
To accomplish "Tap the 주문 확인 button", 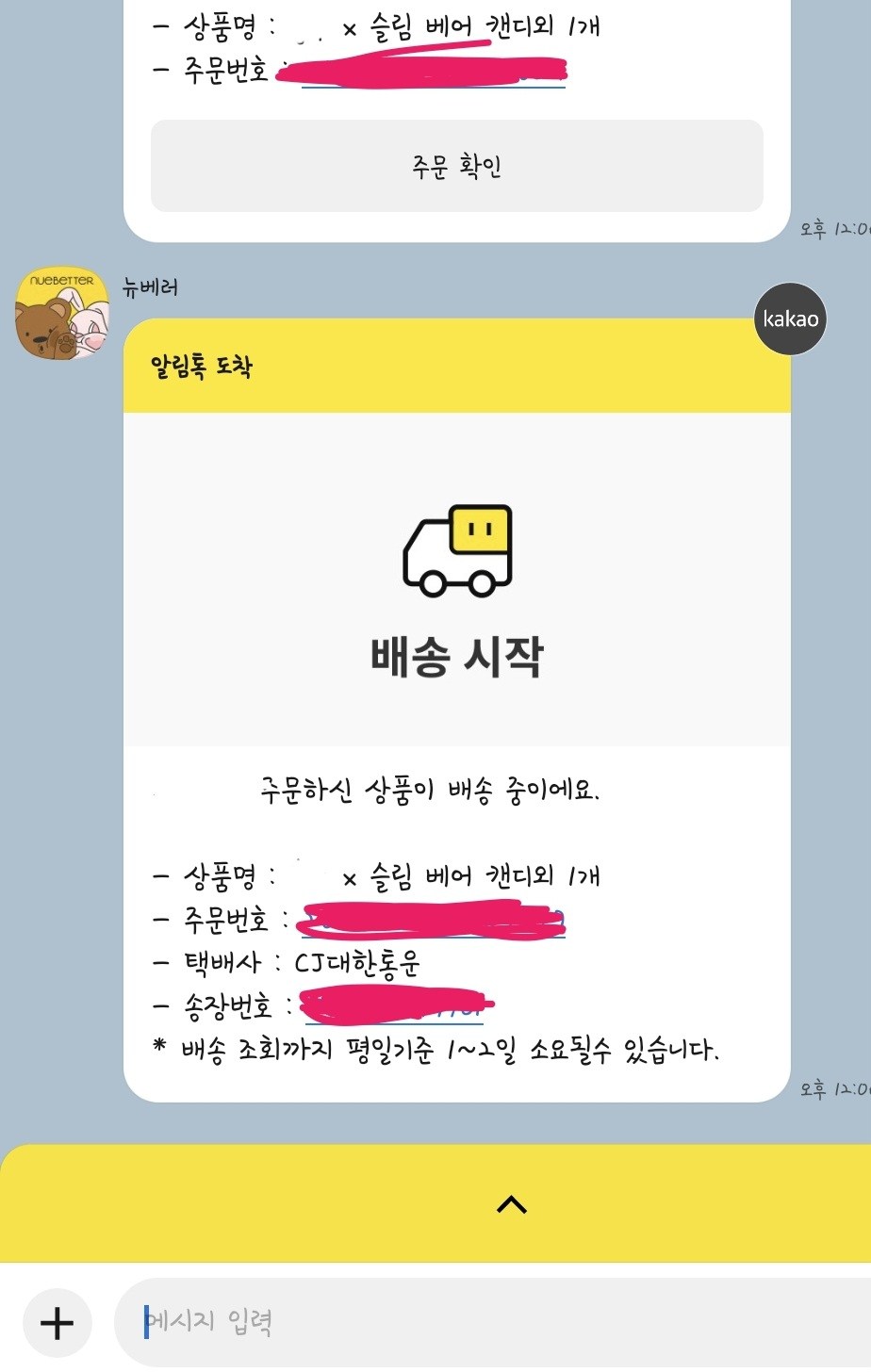I will click(x=456, y=166).
